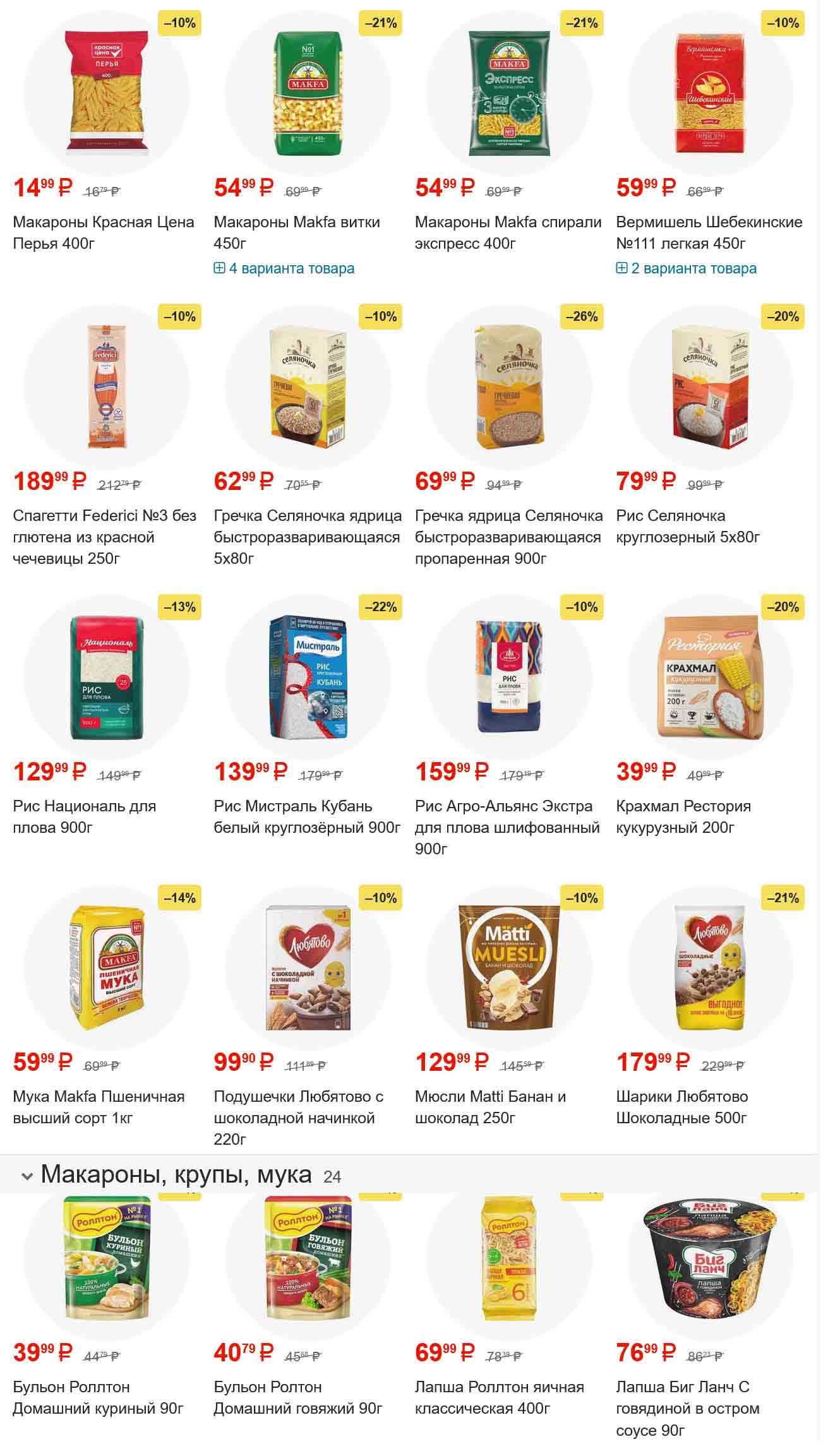Open Макароны Makfa витки 450г product card

pos(296,232)
